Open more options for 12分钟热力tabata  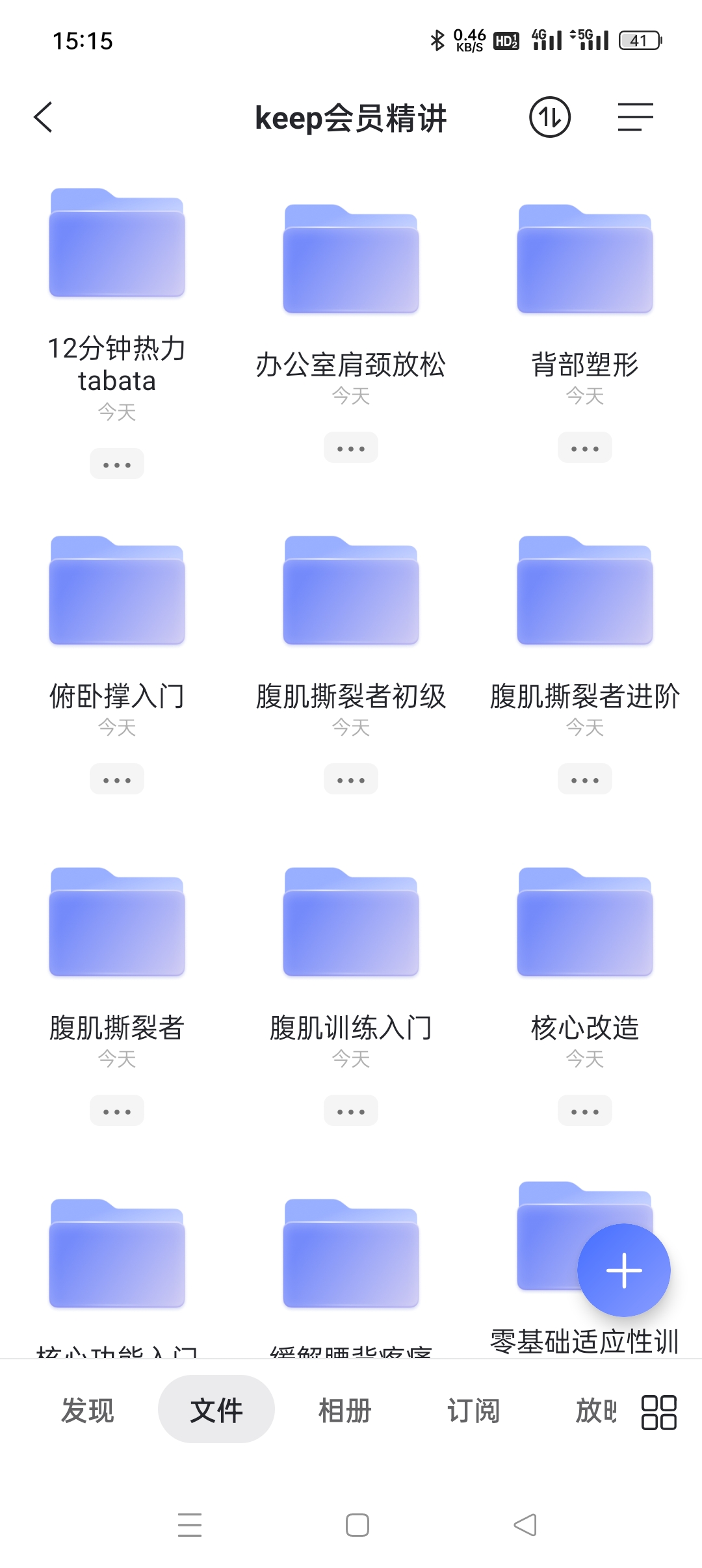coord(117,464)
